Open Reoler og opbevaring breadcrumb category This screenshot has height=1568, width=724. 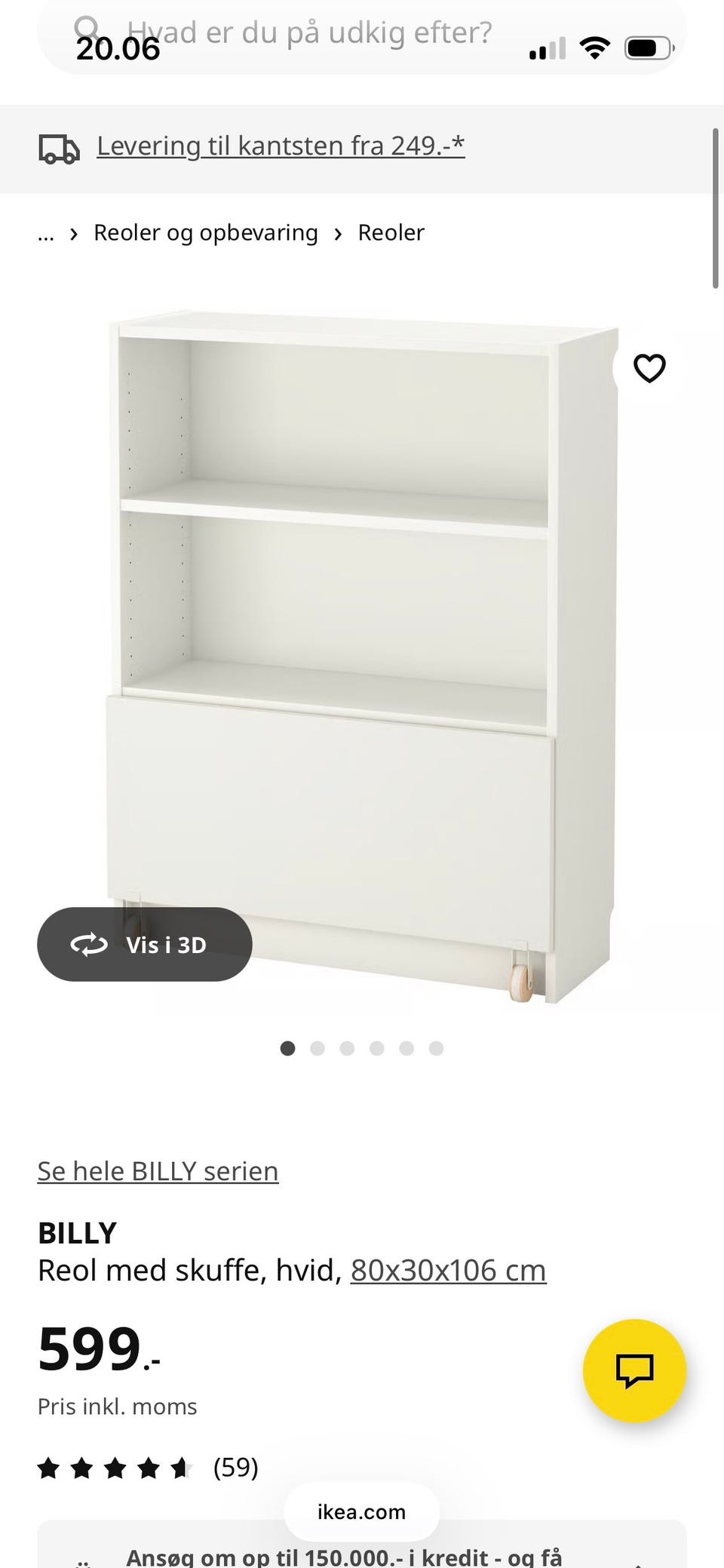205,232
